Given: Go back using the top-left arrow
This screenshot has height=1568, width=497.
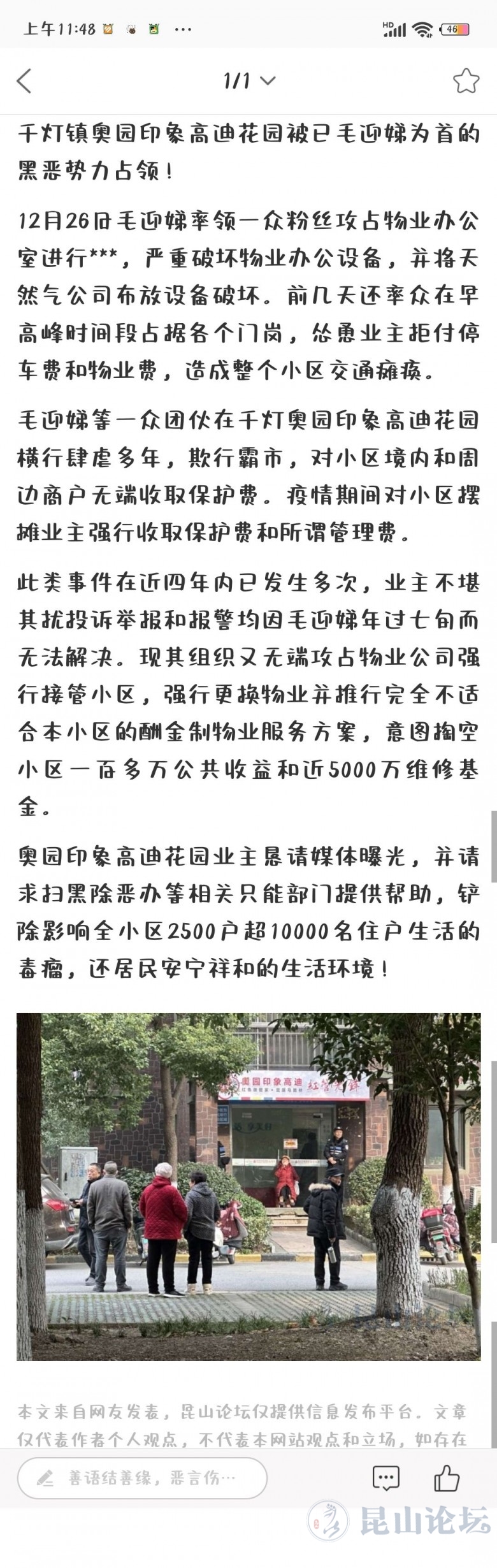Looking at the screenshot, I should point(24,81).
